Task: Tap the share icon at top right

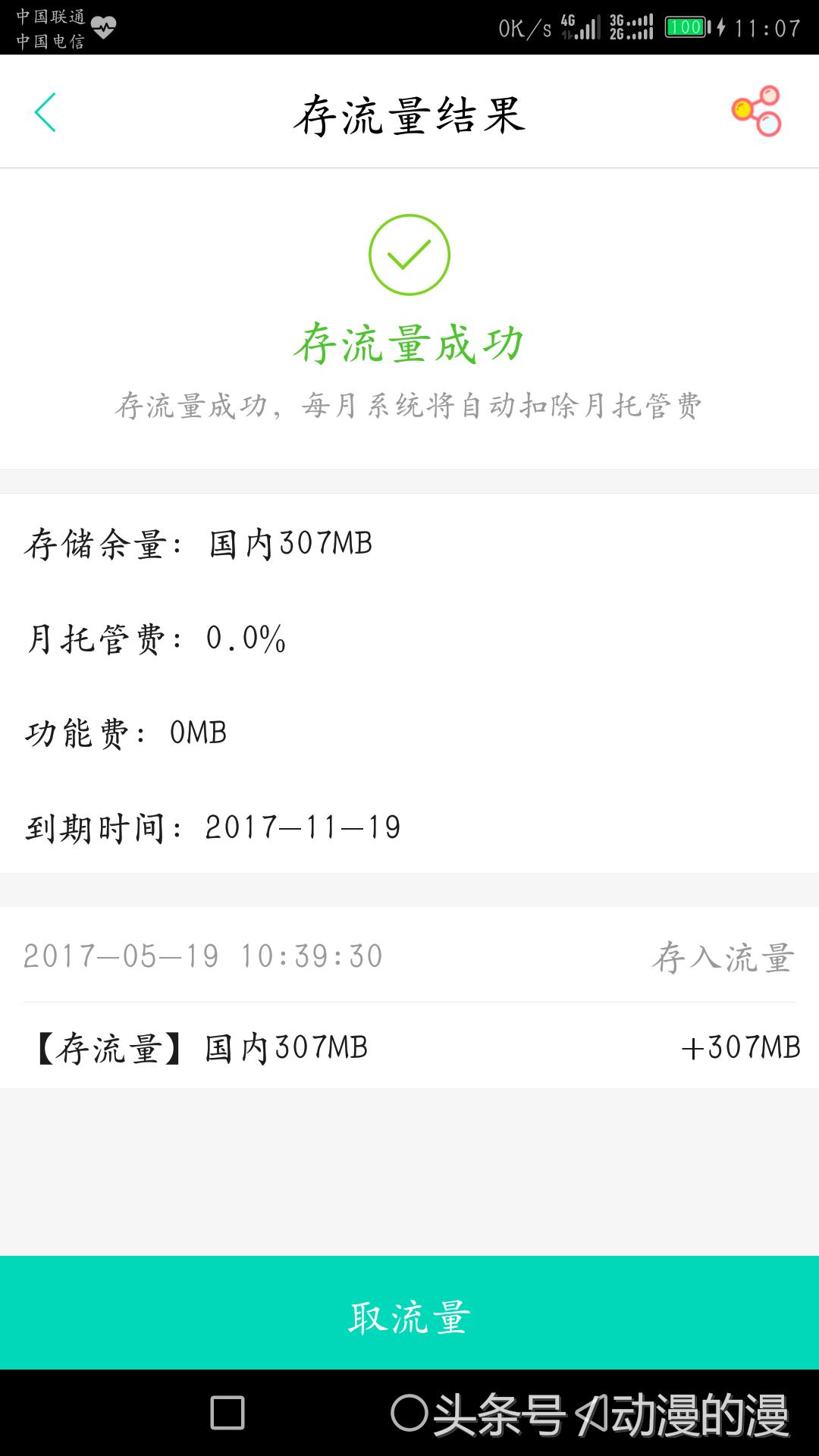Action: [x=756, y=111]
